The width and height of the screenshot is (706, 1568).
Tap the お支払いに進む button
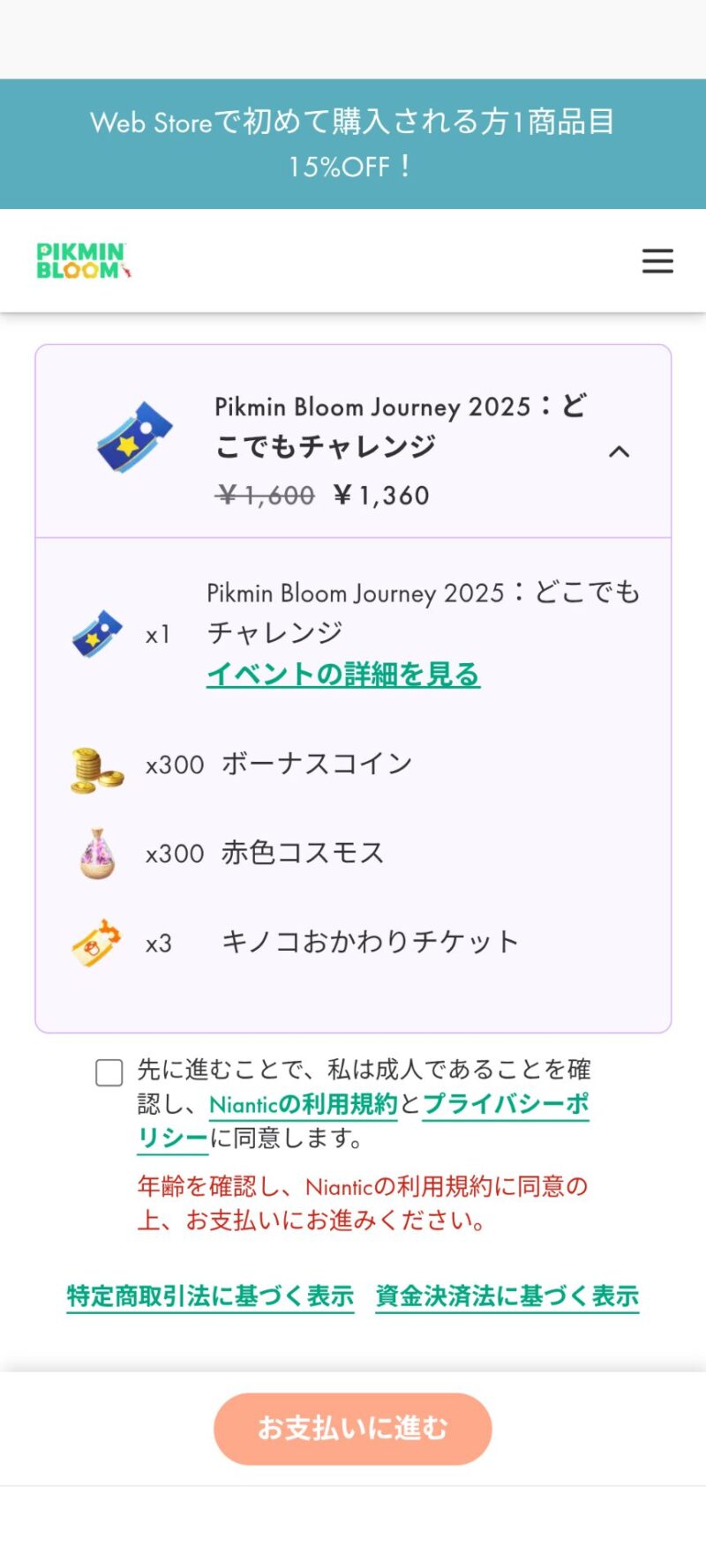tap(353, 1429)
